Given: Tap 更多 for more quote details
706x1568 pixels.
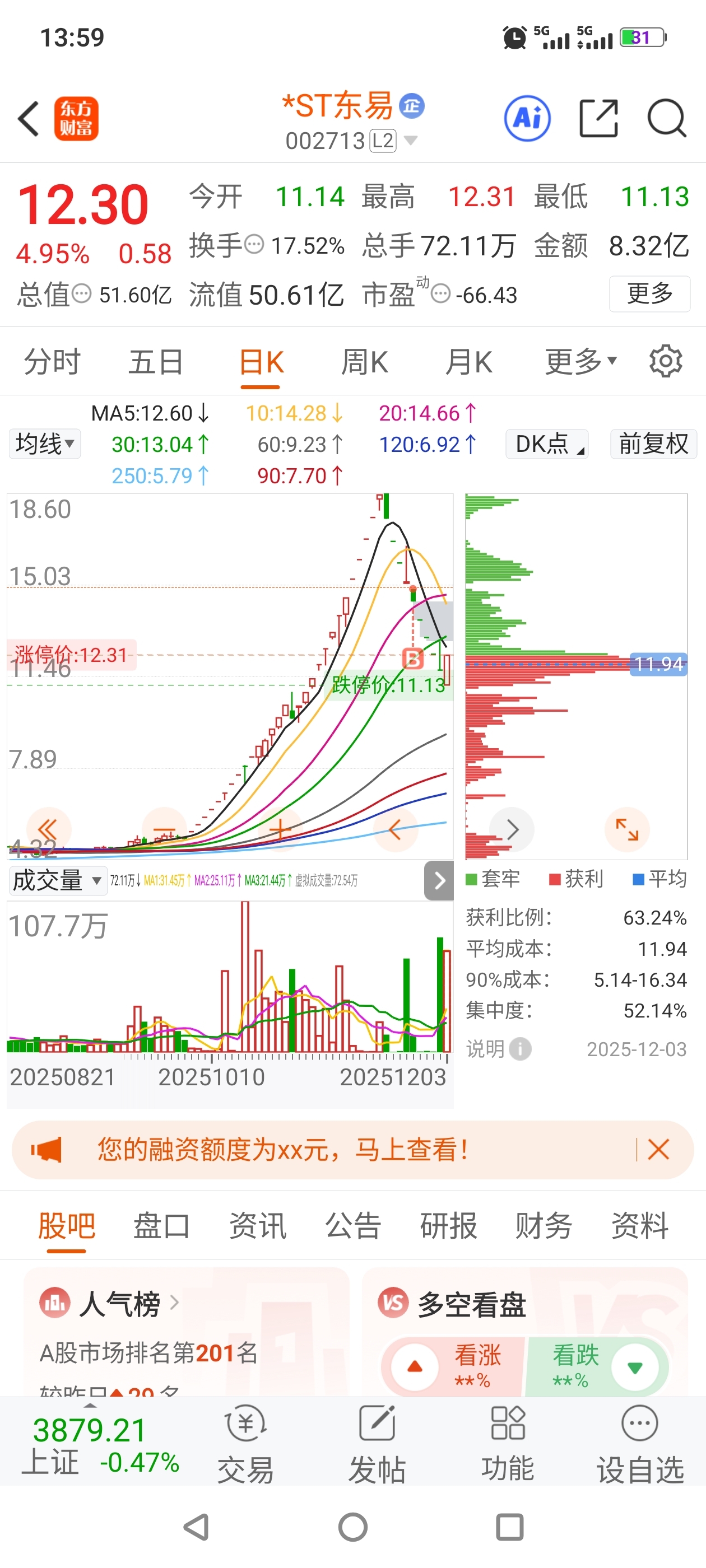Looking at the screenshot, I should coord(649,294).
